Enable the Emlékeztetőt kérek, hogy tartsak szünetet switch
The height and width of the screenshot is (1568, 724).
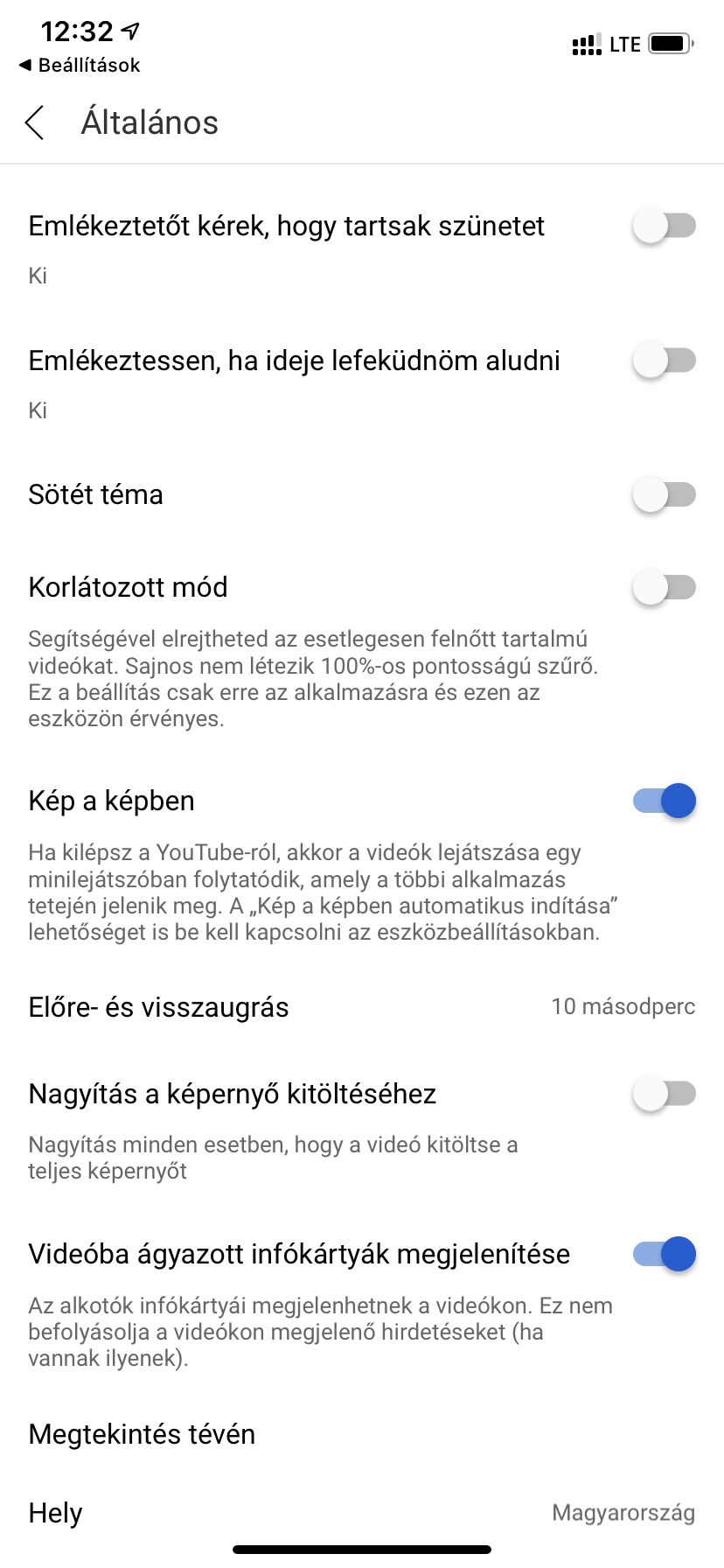tap(665, 226)
